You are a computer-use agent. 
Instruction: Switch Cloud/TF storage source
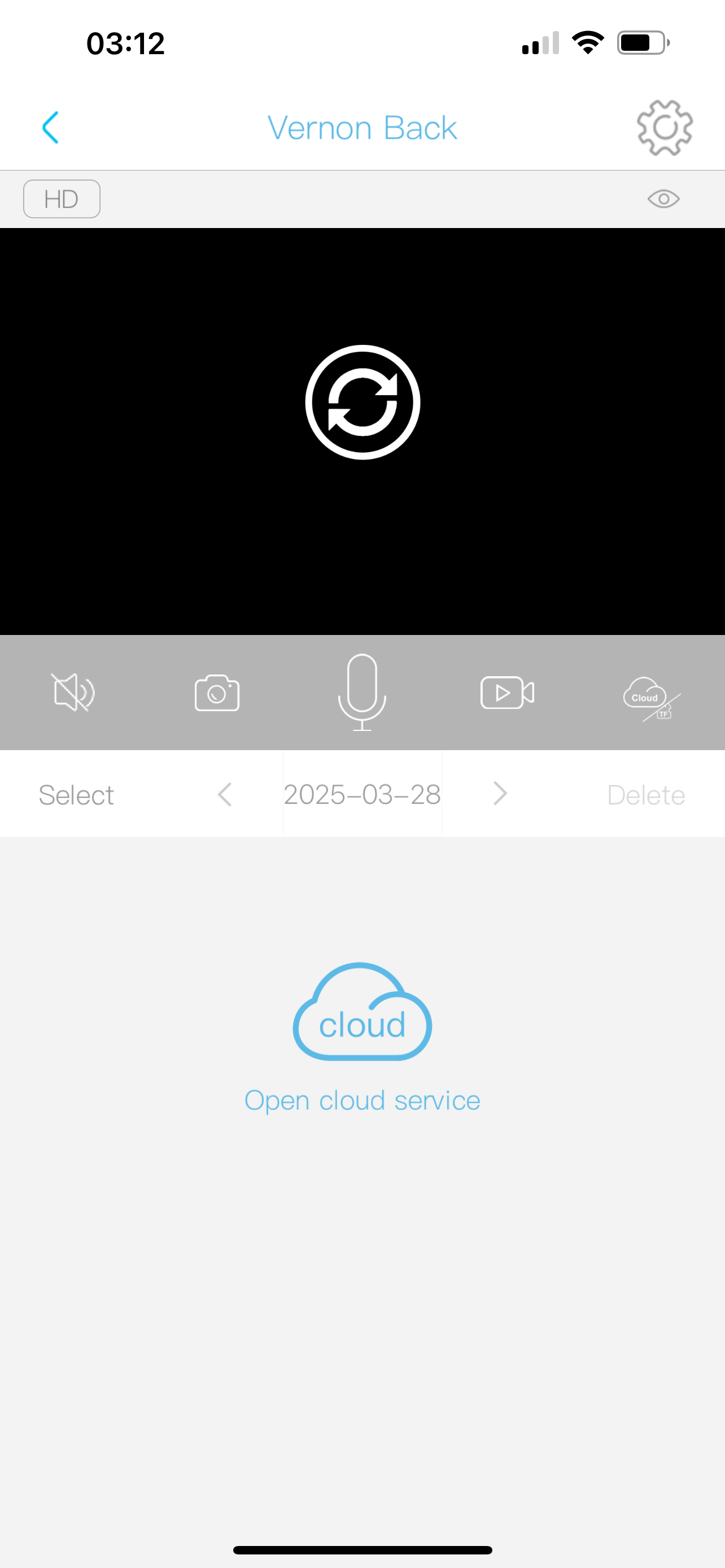click(x=650, y=698)
